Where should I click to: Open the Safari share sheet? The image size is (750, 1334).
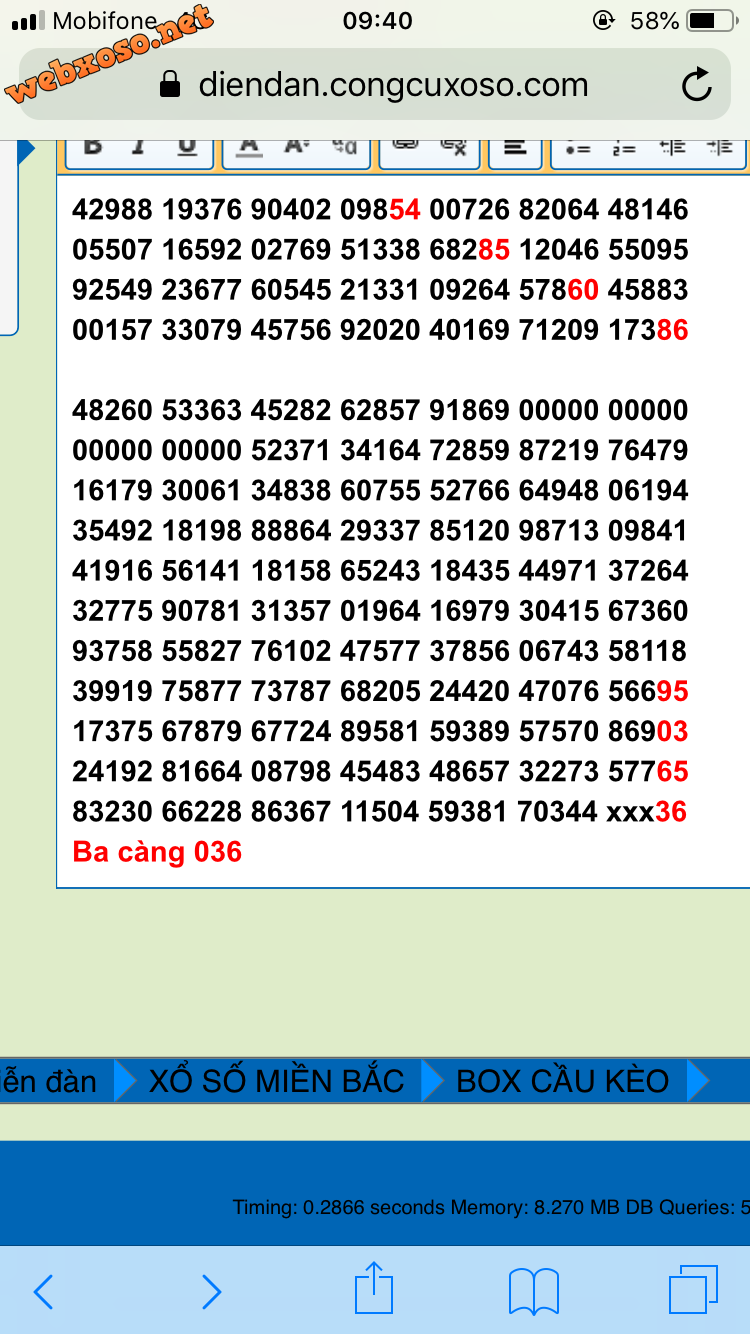pyautogui.click(x=374, y=1289)
